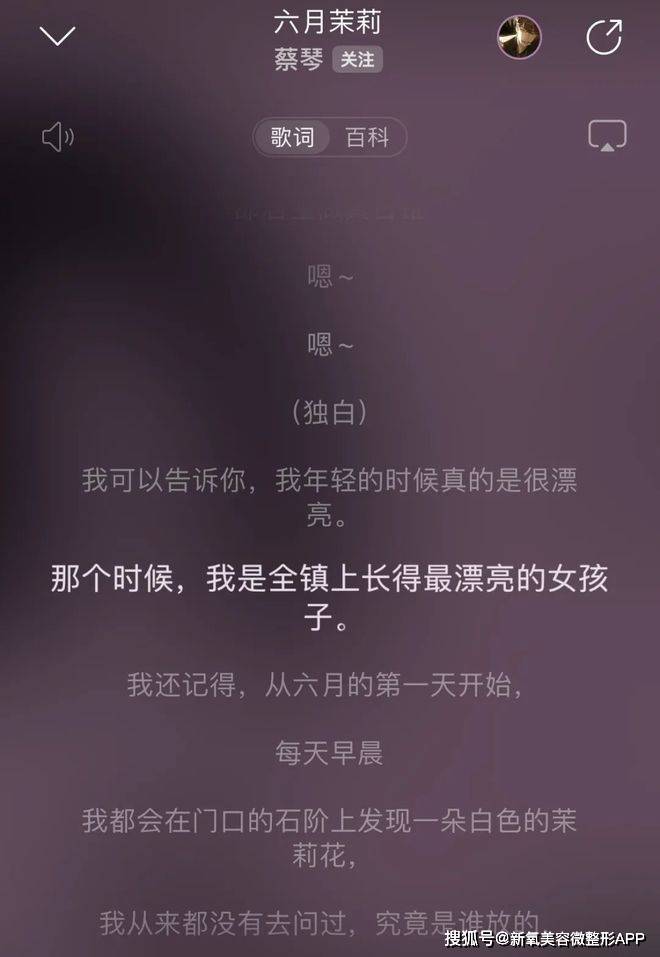Switch to the 百科 tab
The height and width of the screenshot is (957, 660).
point(366,138)
